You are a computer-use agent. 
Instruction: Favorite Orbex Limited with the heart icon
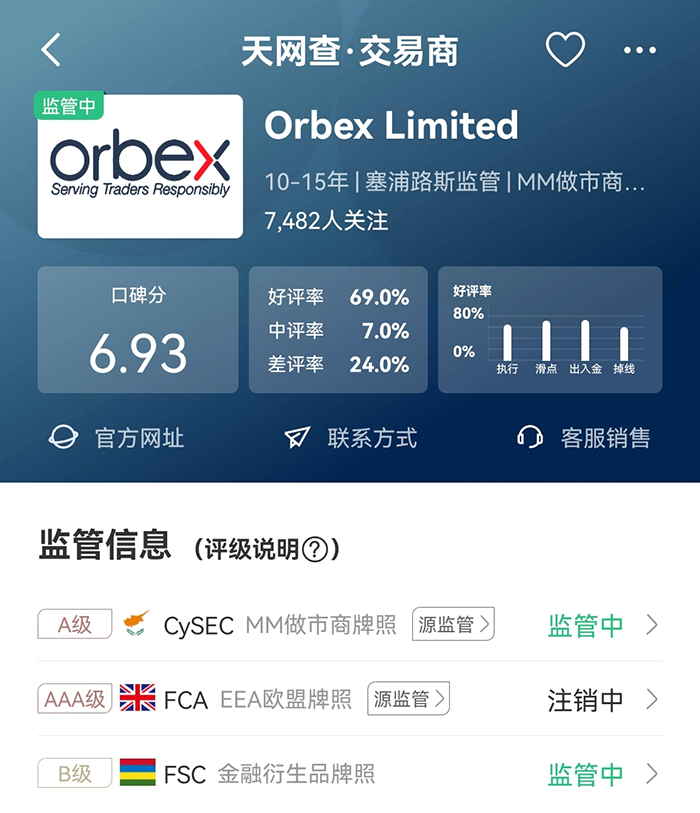[x=565, y=50]
